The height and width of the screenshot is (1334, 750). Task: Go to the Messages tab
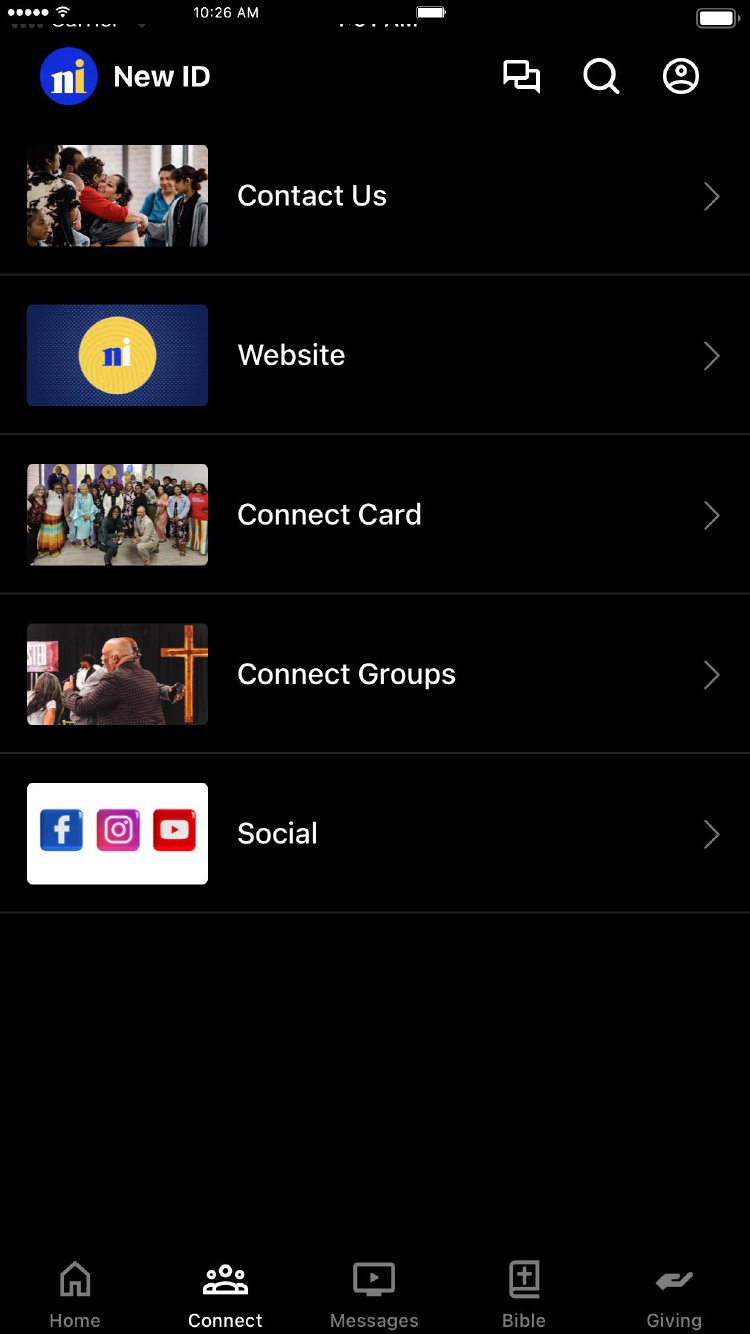click(374, 1294)
